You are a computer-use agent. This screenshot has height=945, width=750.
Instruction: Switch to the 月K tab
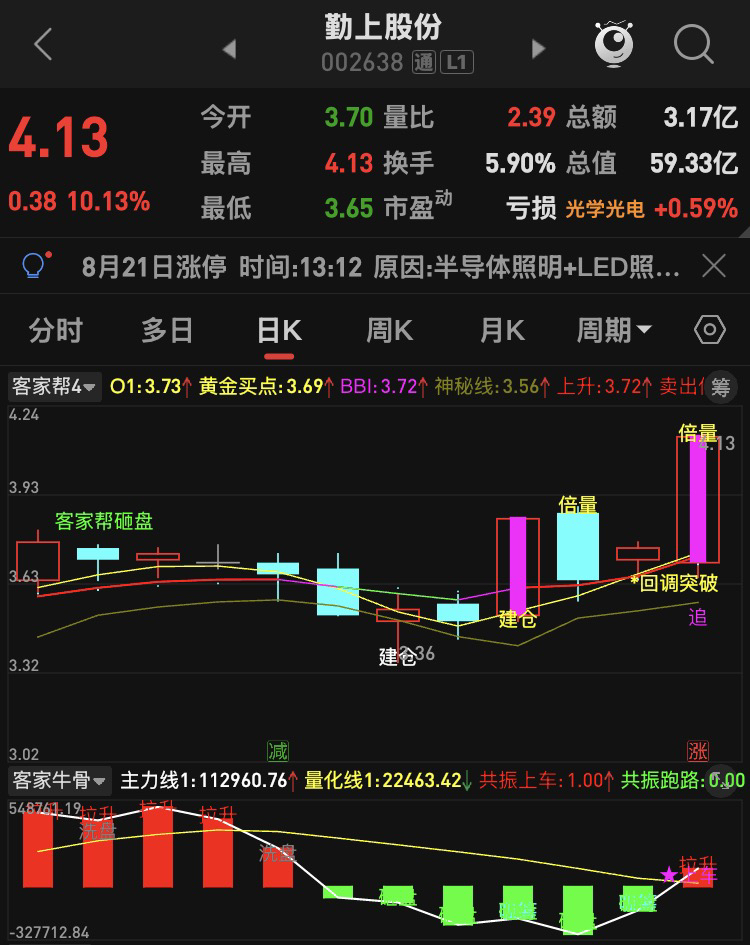[x=502, y=330]
